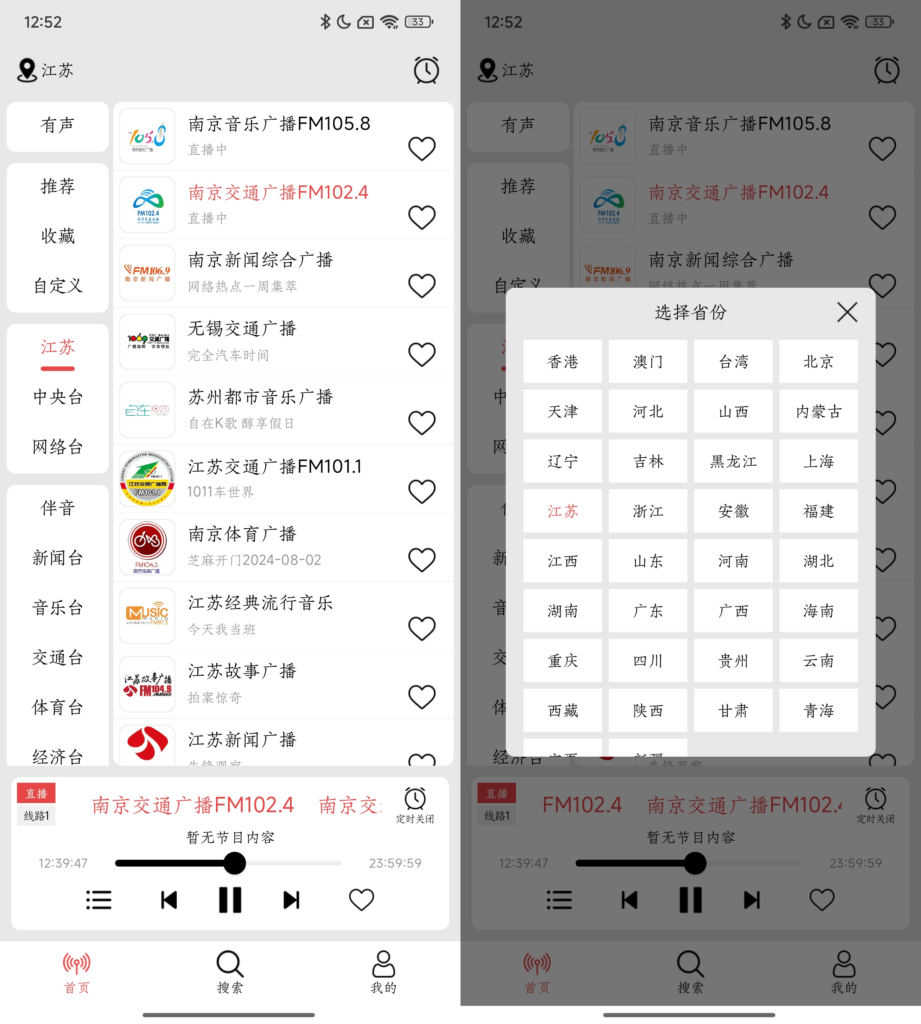
Task: Select 香港 in the province picker
Action: [563, 362]
